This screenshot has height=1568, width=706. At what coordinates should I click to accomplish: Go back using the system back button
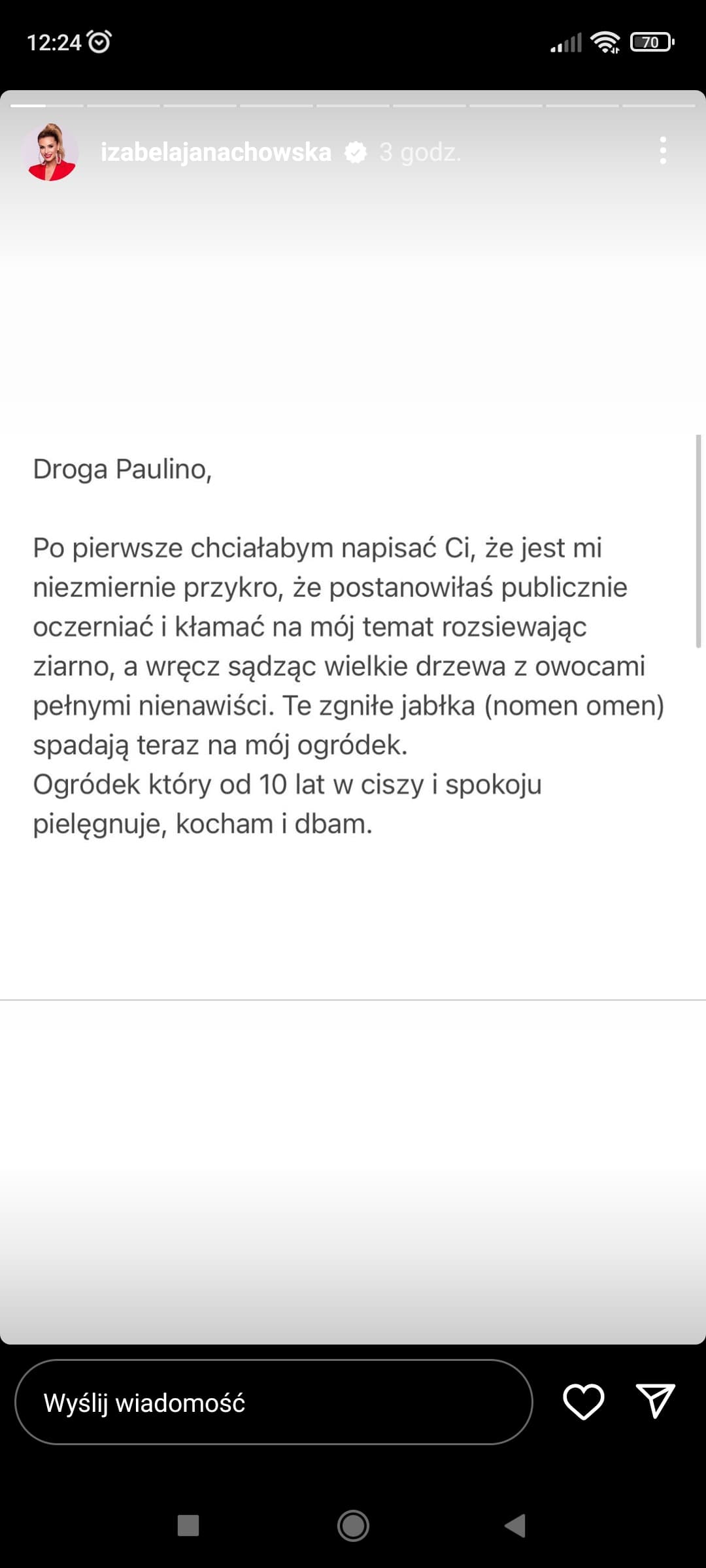point(515,1526)
